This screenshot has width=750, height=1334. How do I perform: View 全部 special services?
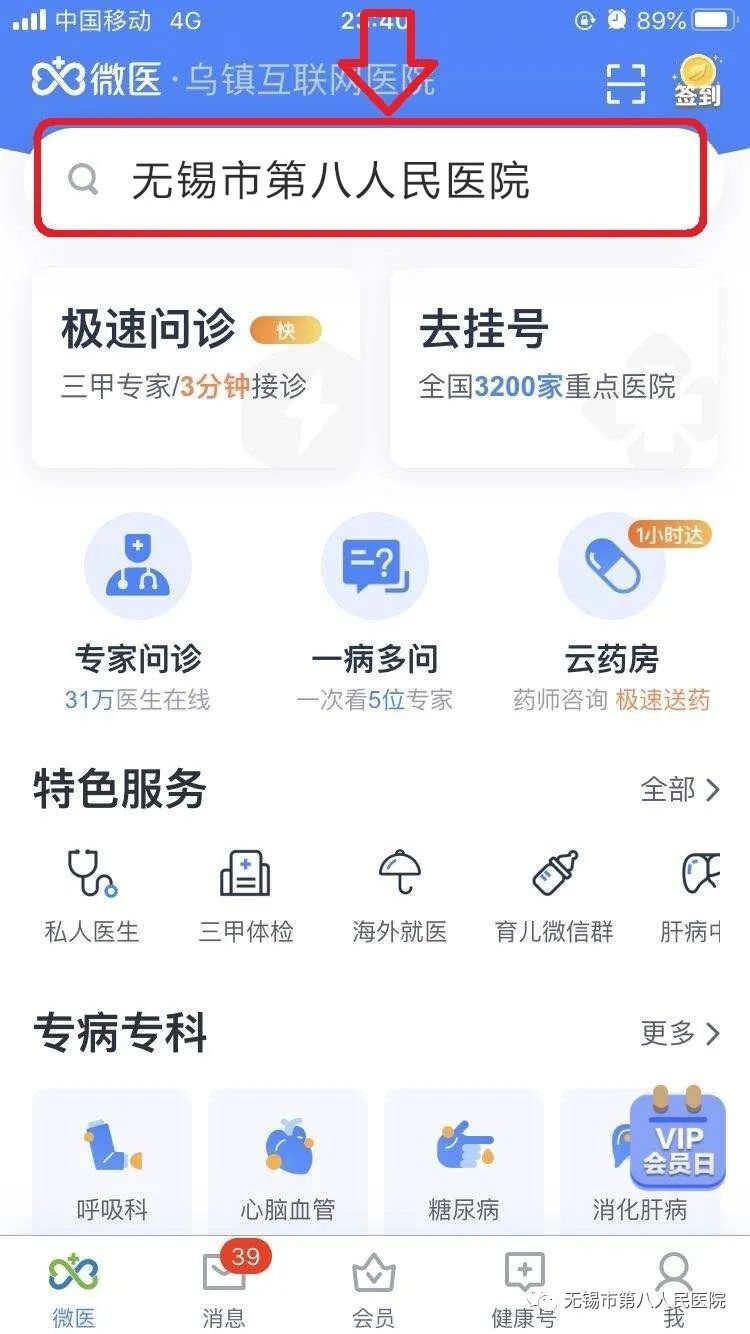pyautogui.click(x=680, y=790)
